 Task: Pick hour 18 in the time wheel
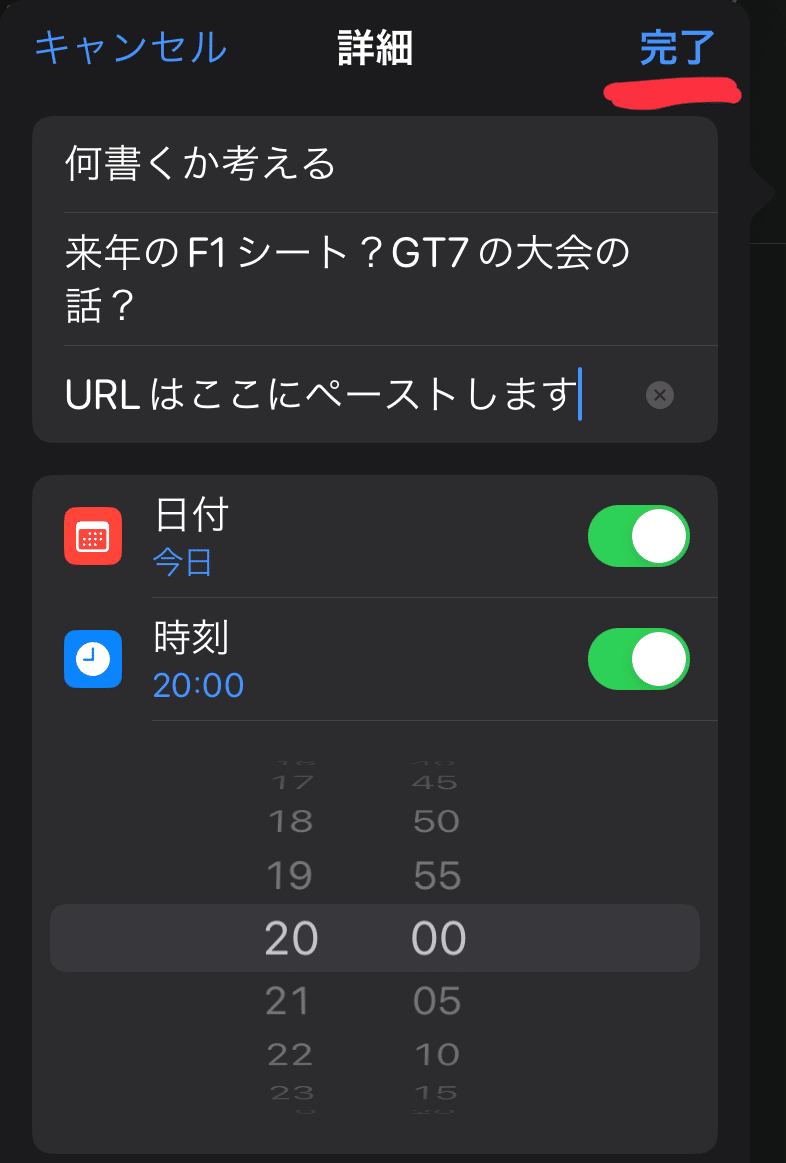click(290, 821)
